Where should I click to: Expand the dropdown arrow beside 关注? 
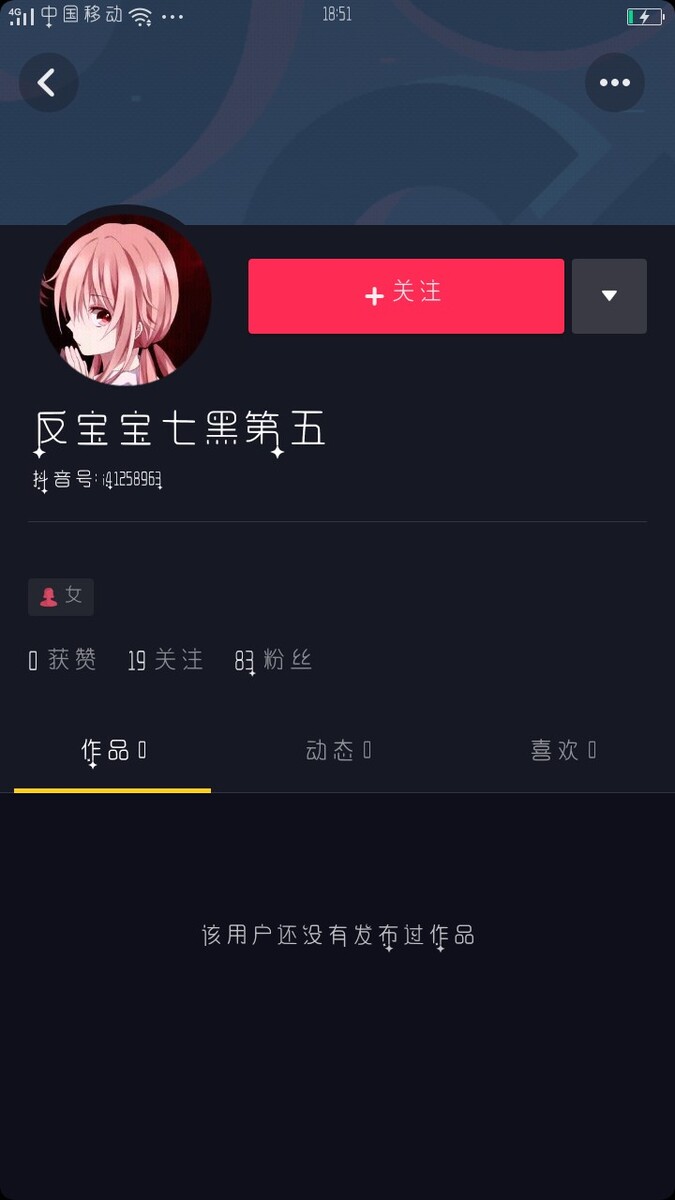(609, 296)
